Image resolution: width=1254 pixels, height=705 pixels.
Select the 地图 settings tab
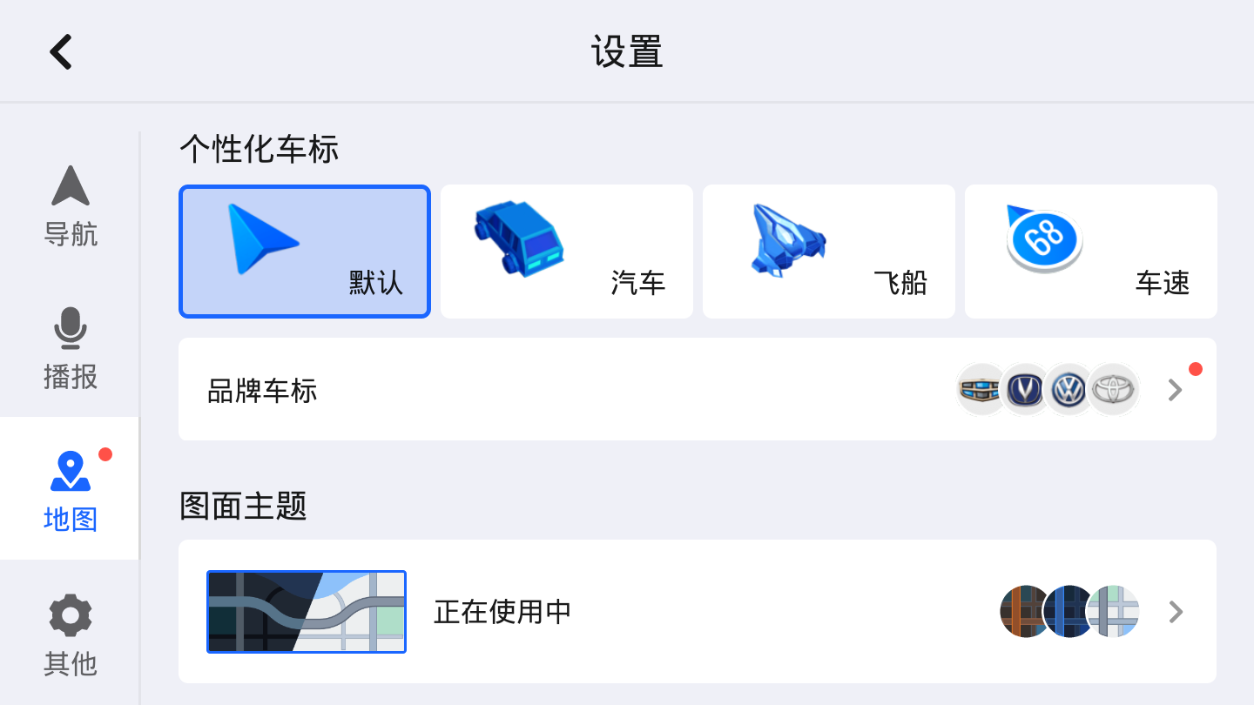pos(70,490)
